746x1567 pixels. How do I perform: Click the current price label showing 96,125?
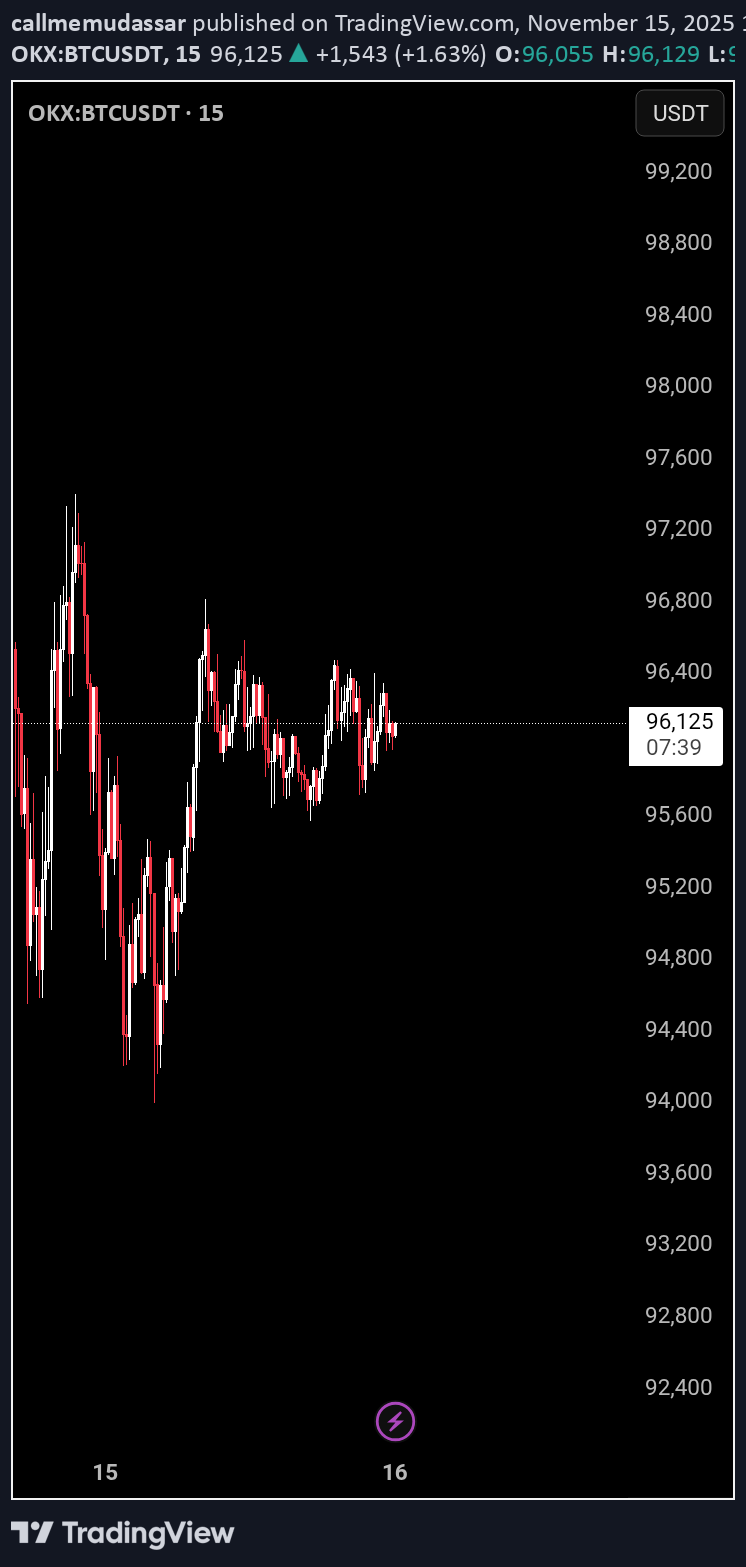pyautogui.click(x=681, y=721)
